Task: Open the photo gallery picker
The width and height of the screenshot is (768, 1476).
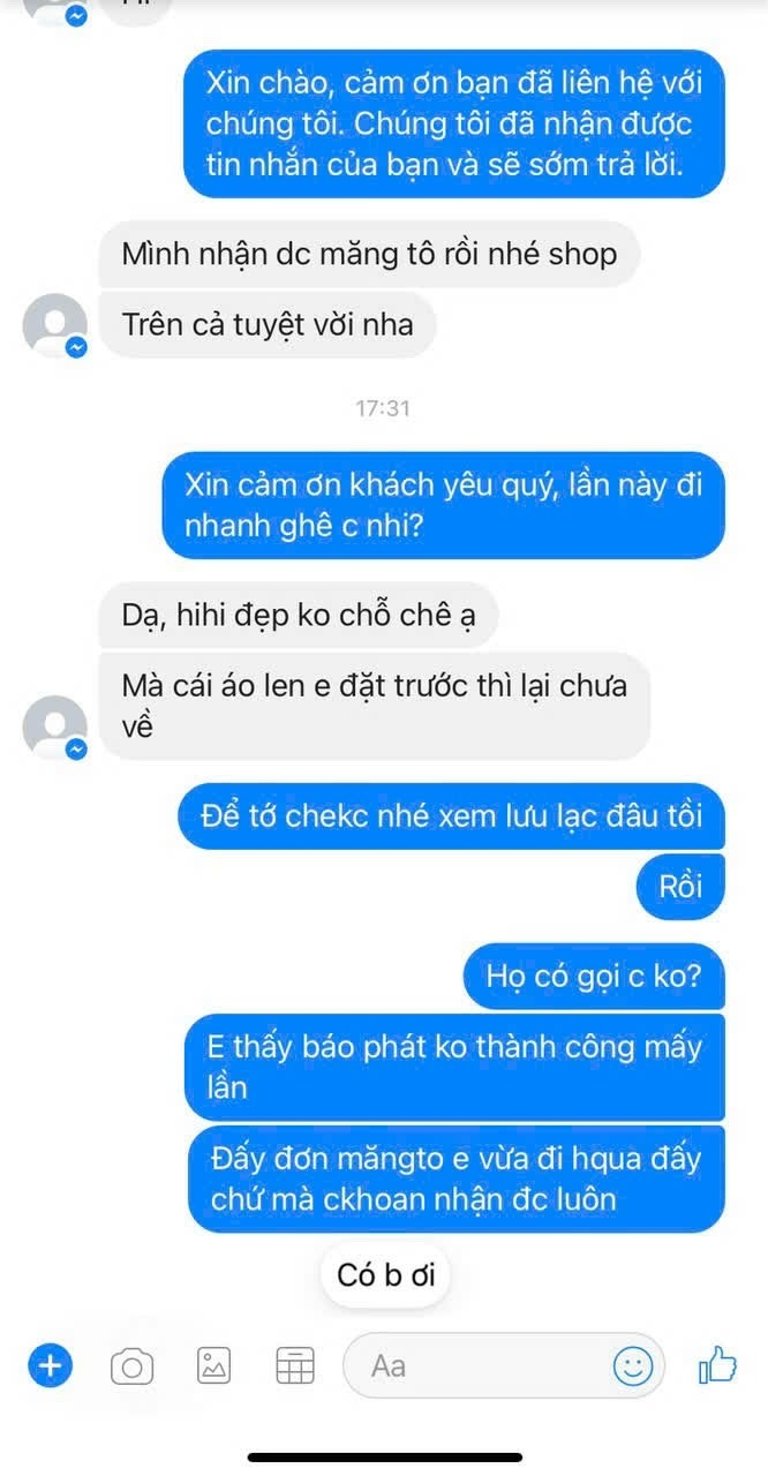Action: click(214, 1366)
